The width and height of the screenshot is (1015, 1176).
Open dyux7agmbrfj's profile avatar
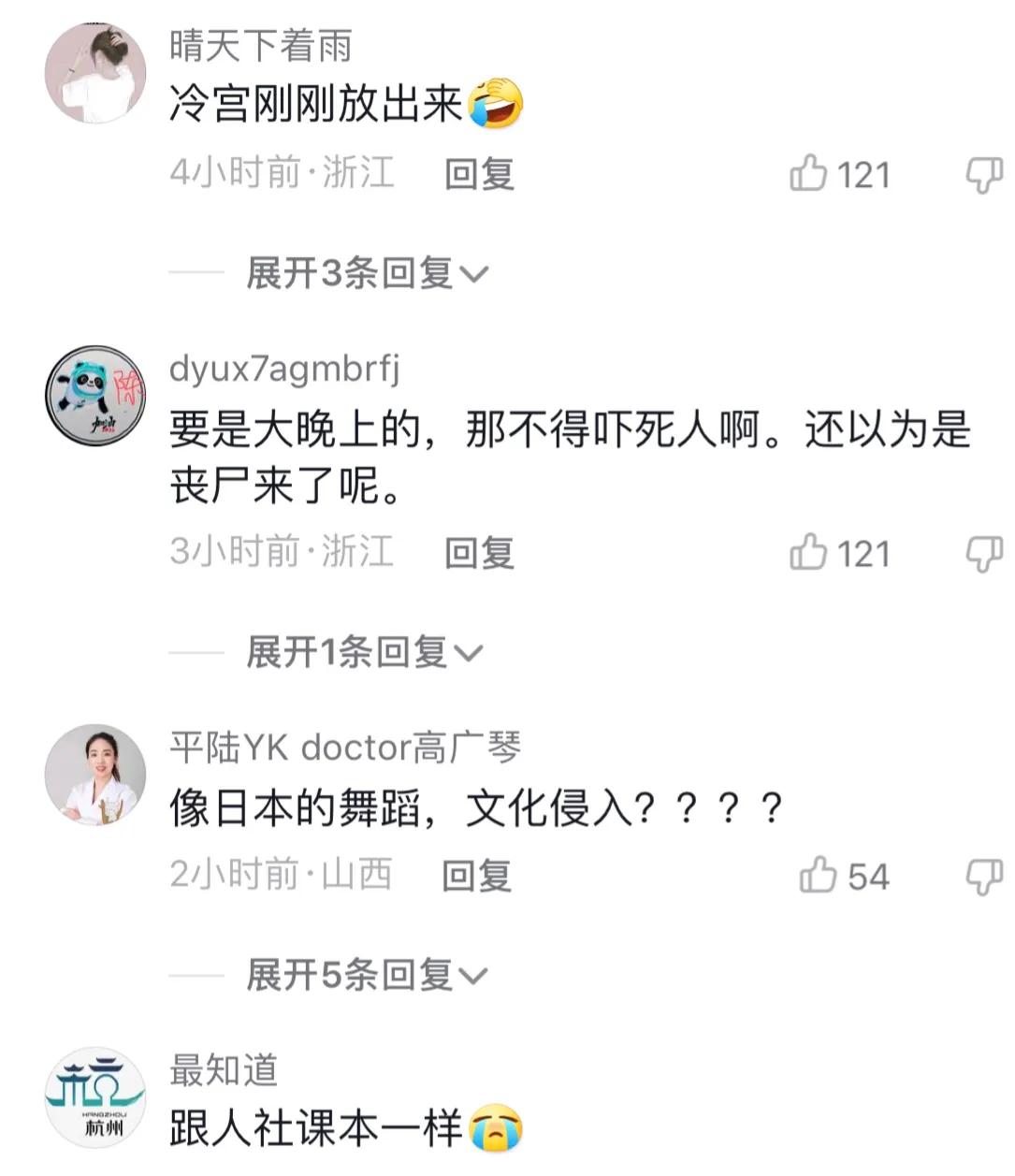[x=95, y=395]
